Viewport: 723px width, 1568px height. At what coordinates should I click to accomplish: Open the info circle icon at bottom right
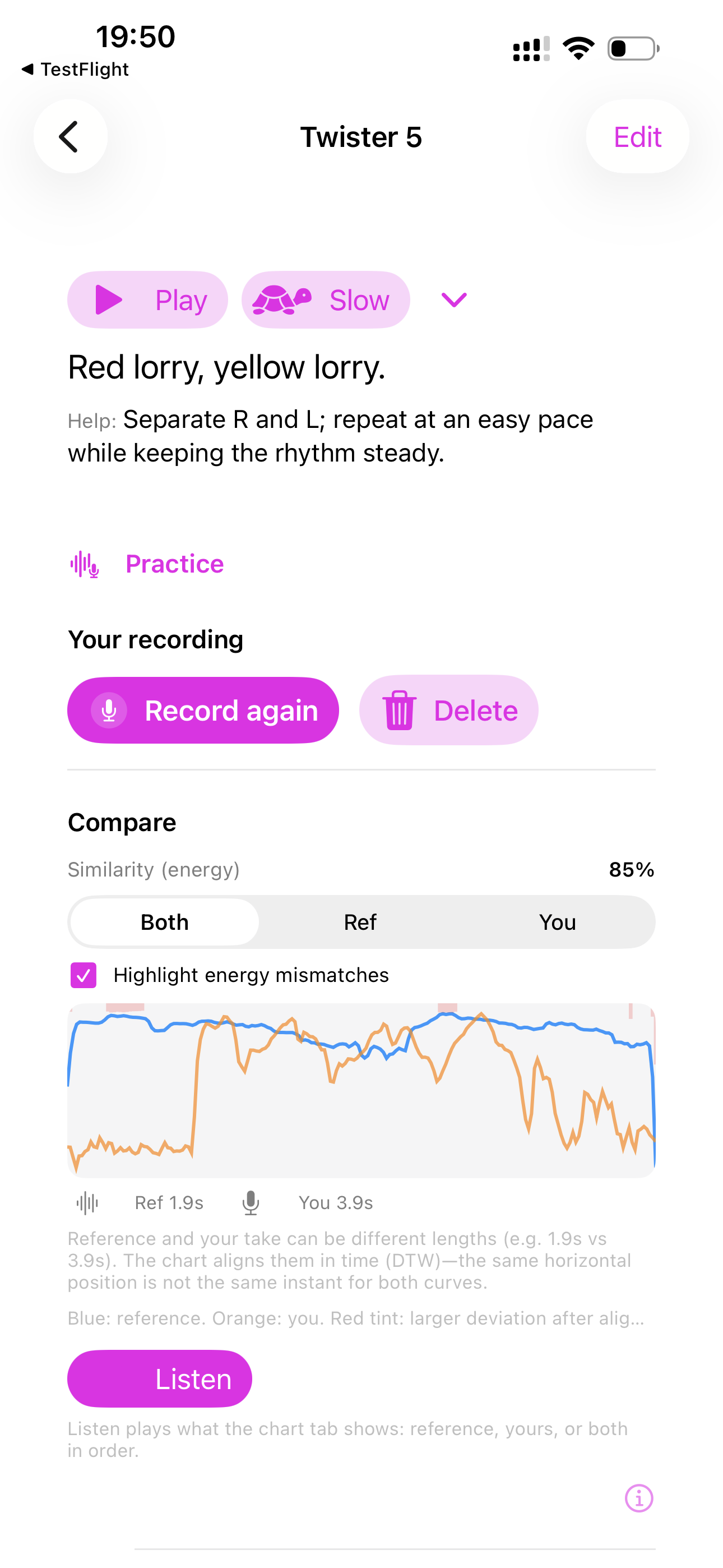click(x=639, y=1498)
